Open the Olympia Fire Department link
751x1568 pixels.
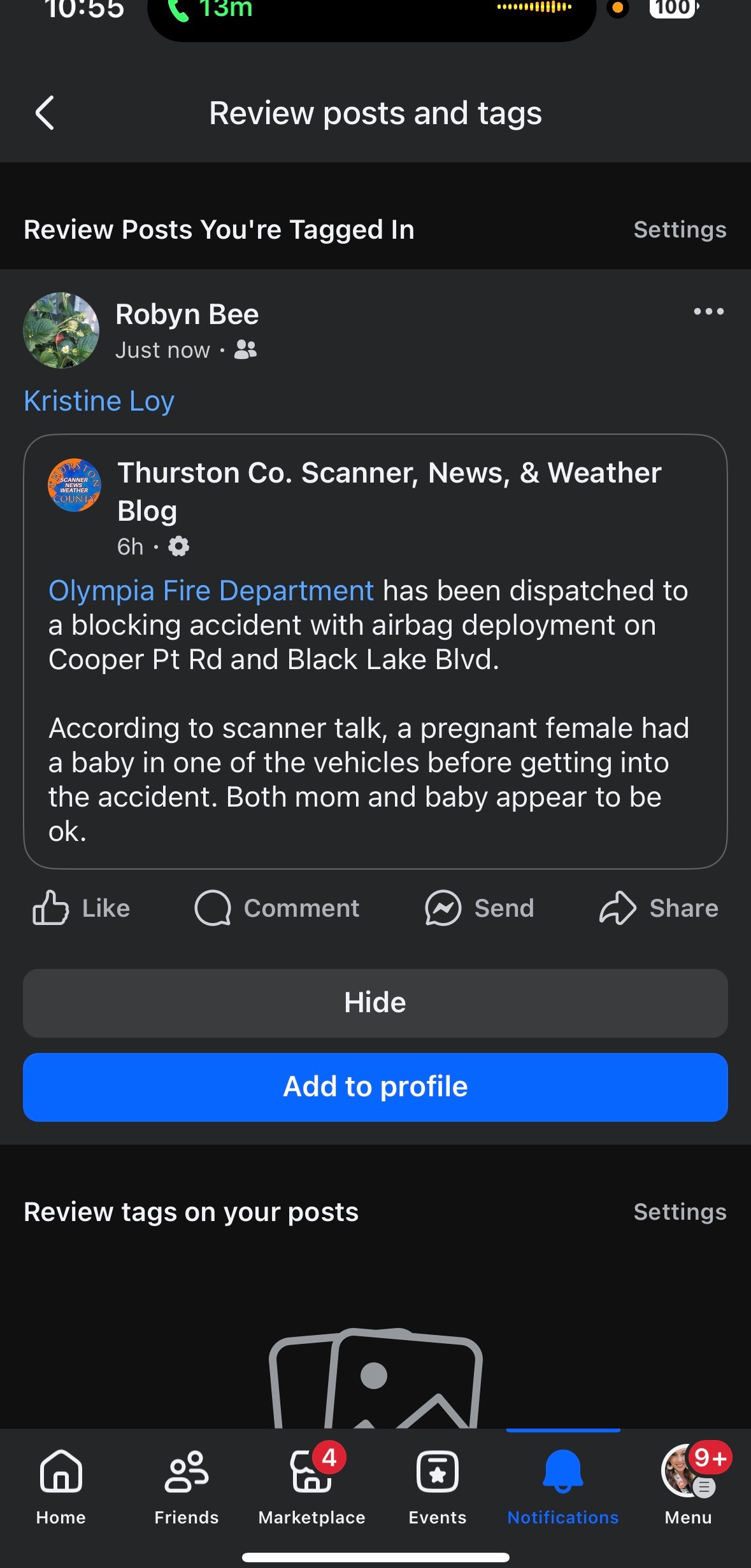pyautogui.click(x=211, y=591)
